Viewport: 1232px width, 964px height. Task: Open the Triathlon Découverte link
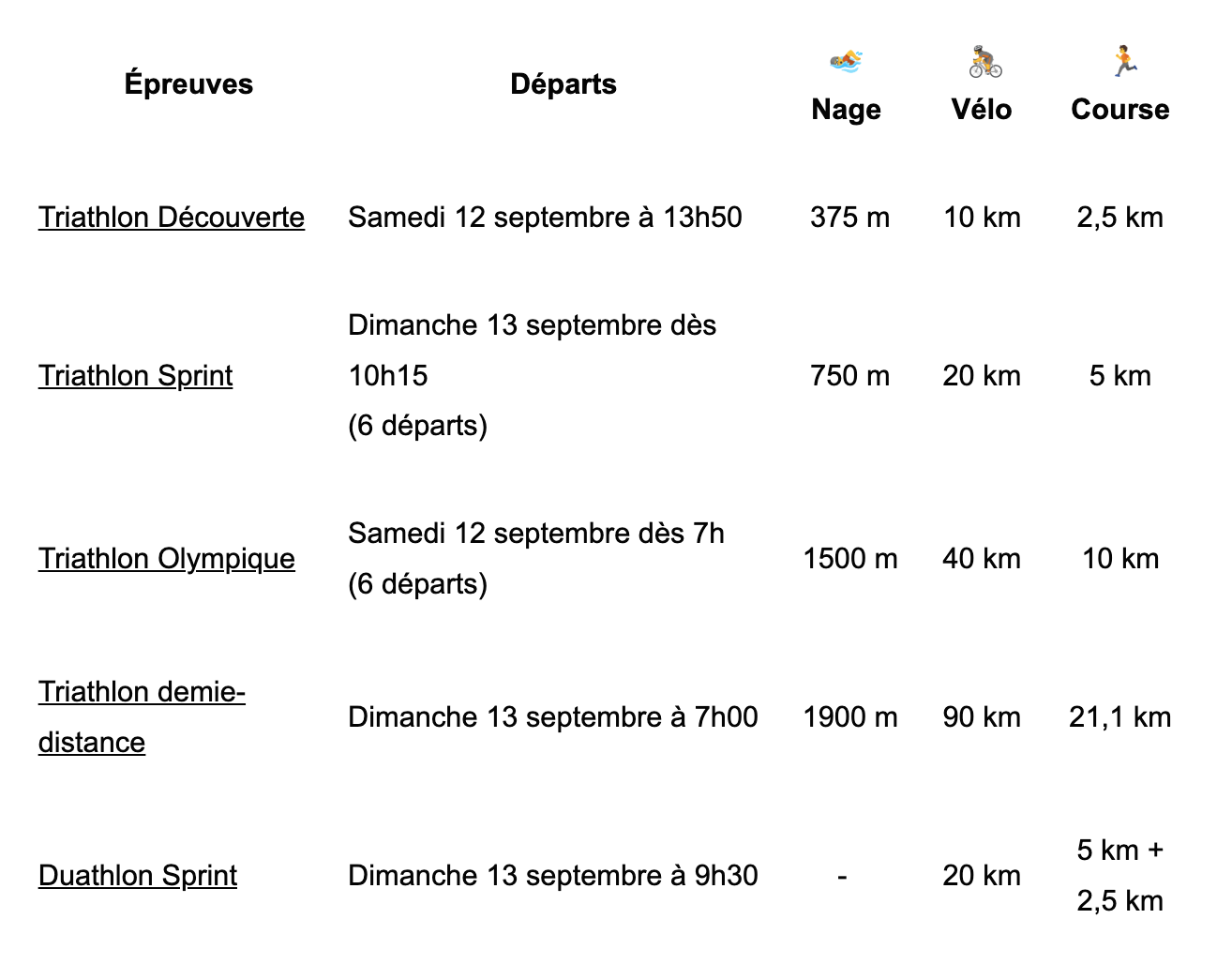(x=172, y=218)
